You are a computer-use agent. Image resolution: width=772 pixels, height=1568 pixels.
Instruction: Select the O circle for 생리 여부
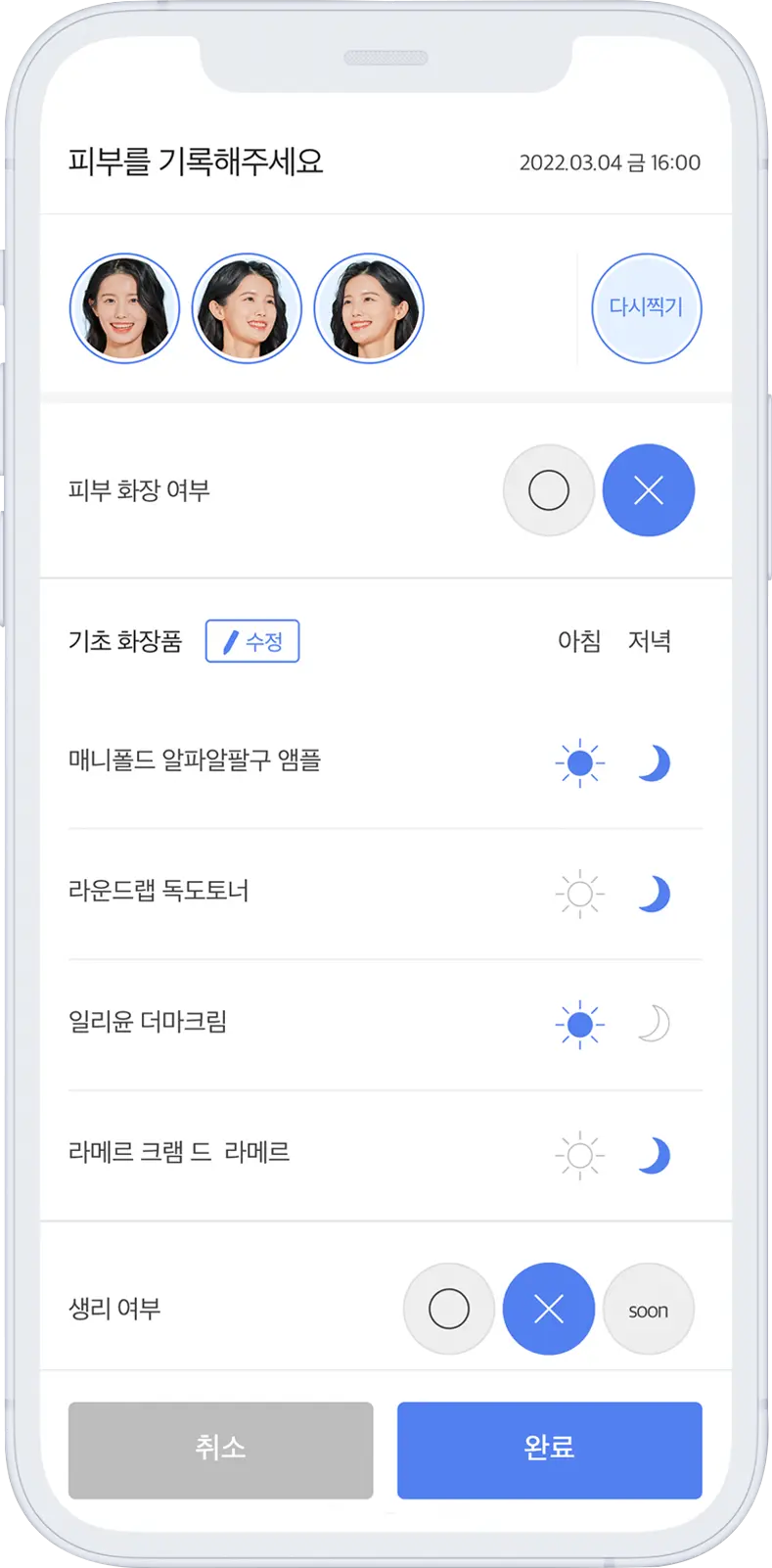pos(449,1309)
